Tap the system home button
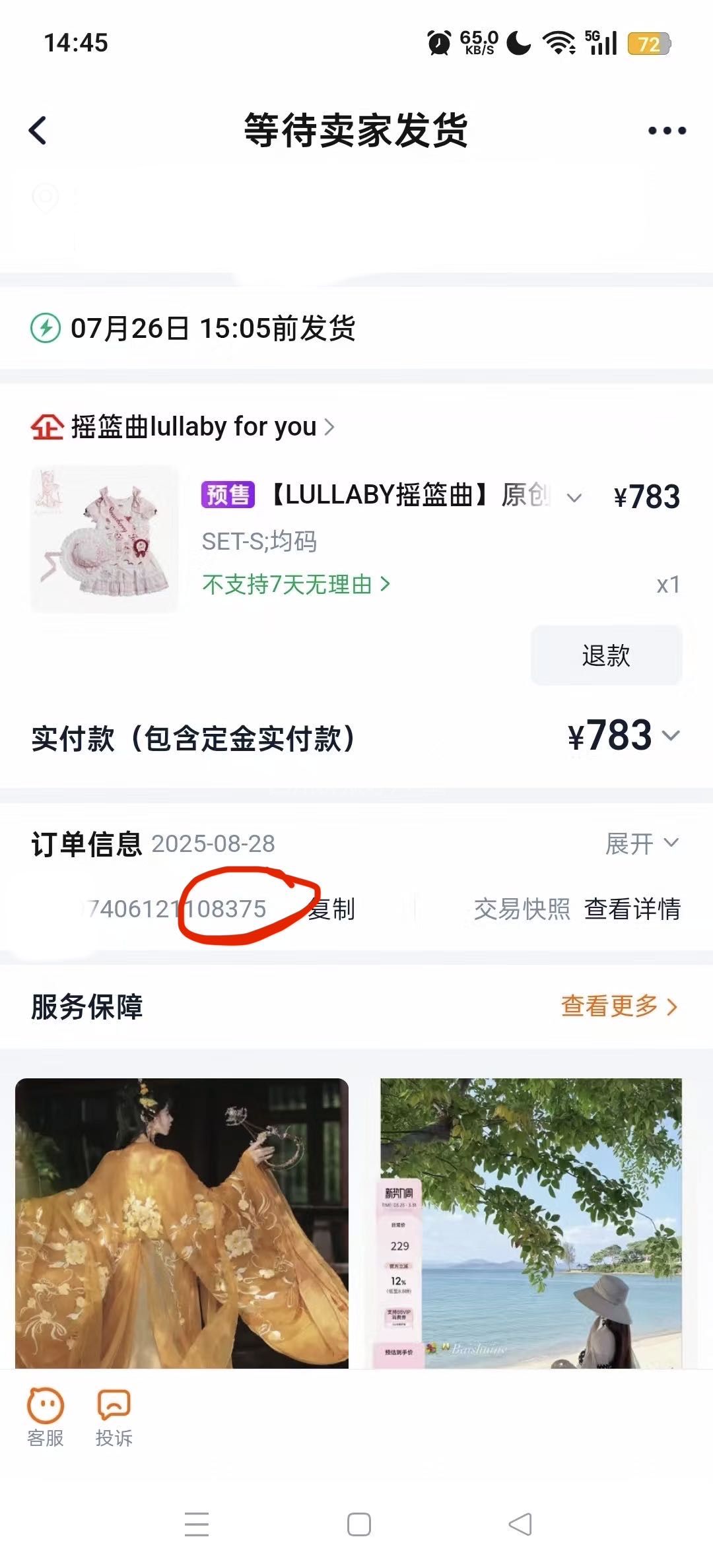The width and height of the screenshot is (713, 1568). (358, 1524)
